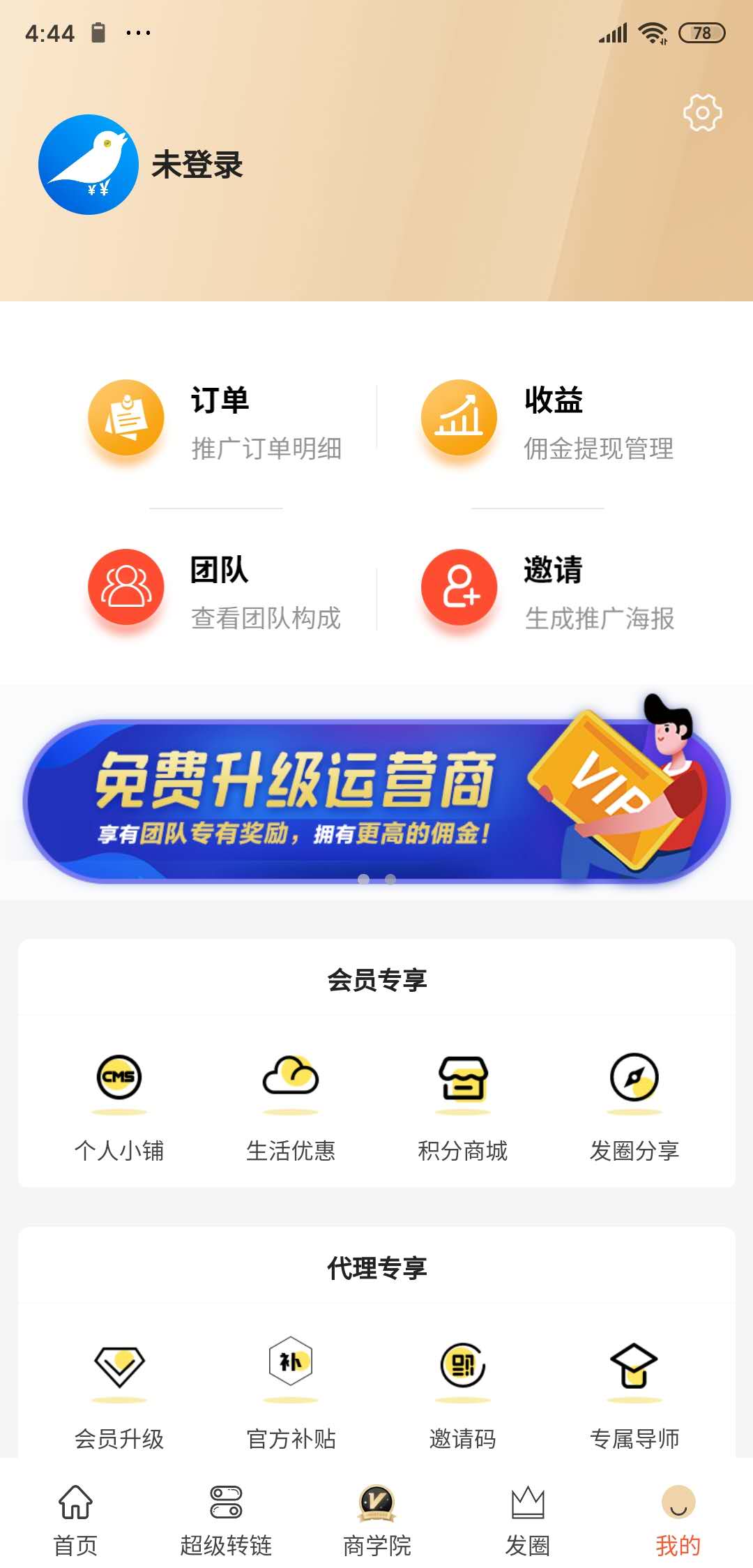The width and height of the screenshot is (753, 1568).
Task: Open the 免费升级运营商 VIP banner
Action: pyautogui.click(x=376, y=799)
